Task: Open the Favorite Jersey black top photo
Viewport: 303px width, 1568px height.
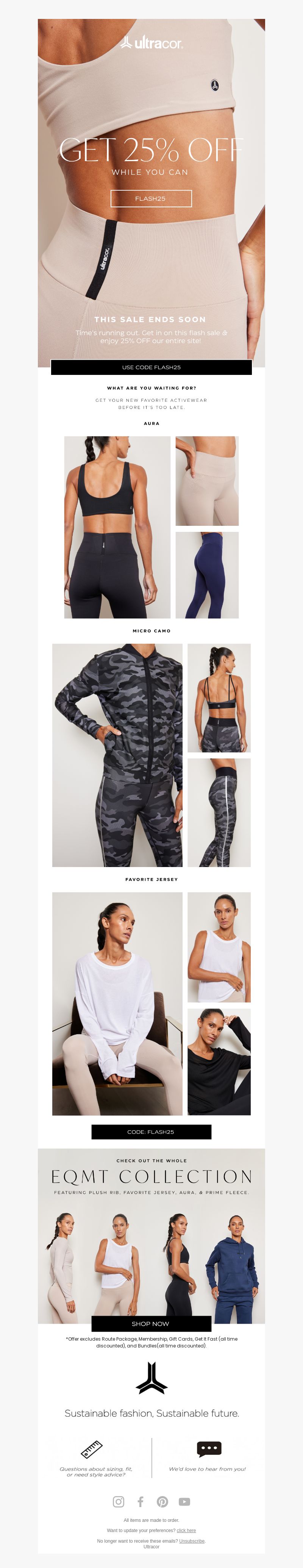Action: tap(219, 1061)
